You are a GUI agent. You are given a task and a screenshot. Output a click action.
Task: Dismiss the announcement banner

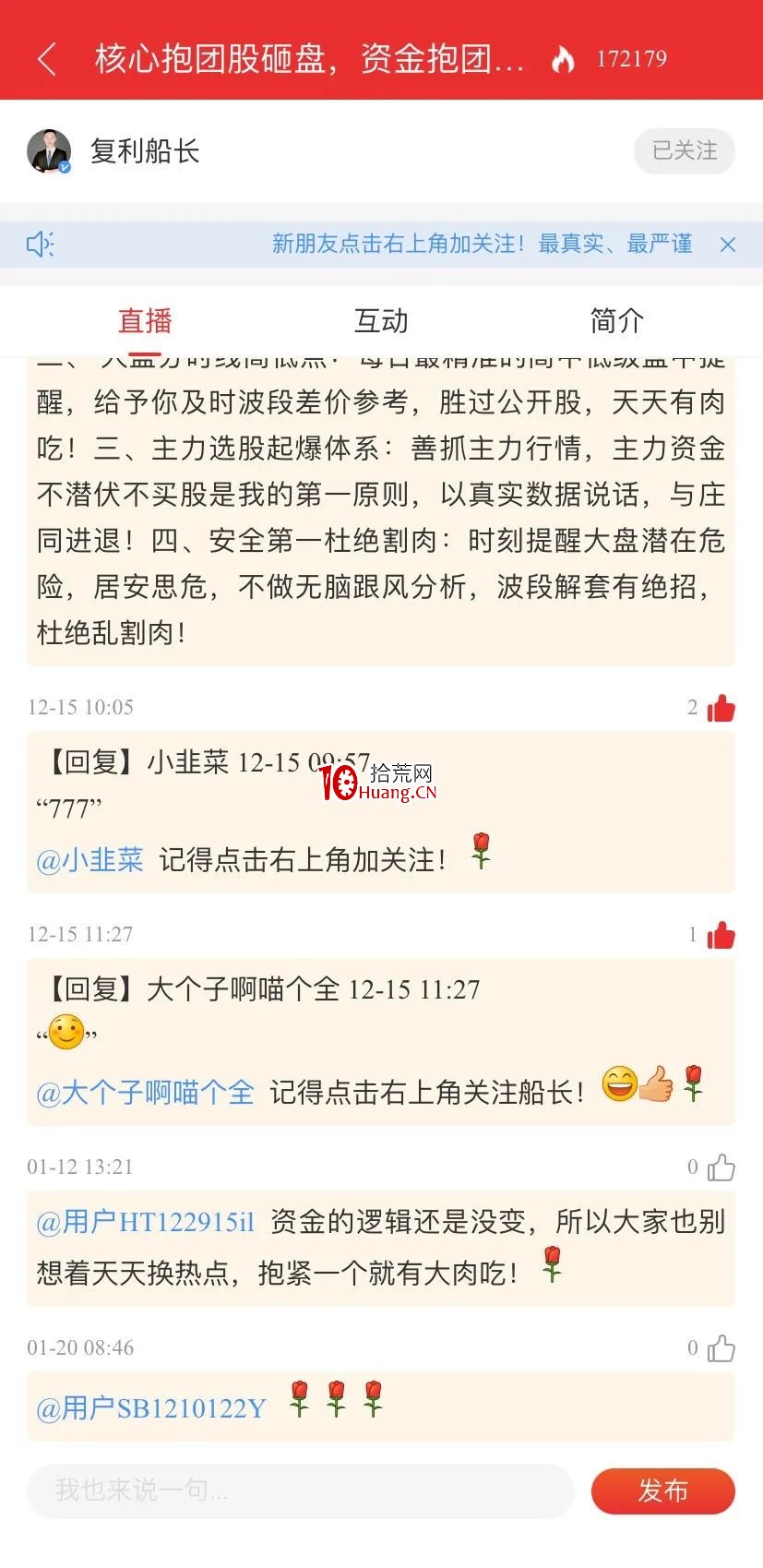click(x=727, y=245)
